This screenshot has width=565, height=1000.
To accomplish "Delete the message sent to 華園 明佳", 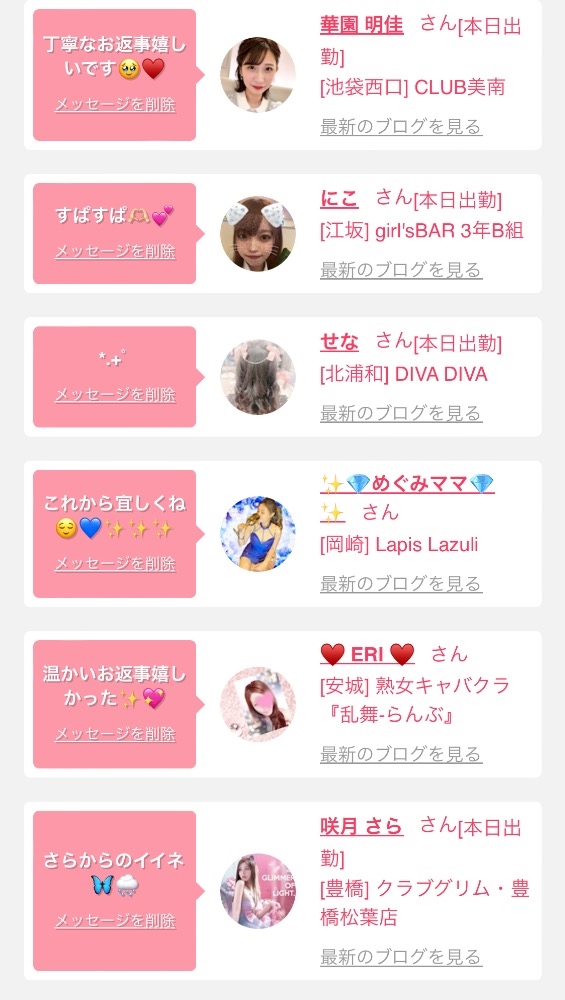I will point(115,105).
